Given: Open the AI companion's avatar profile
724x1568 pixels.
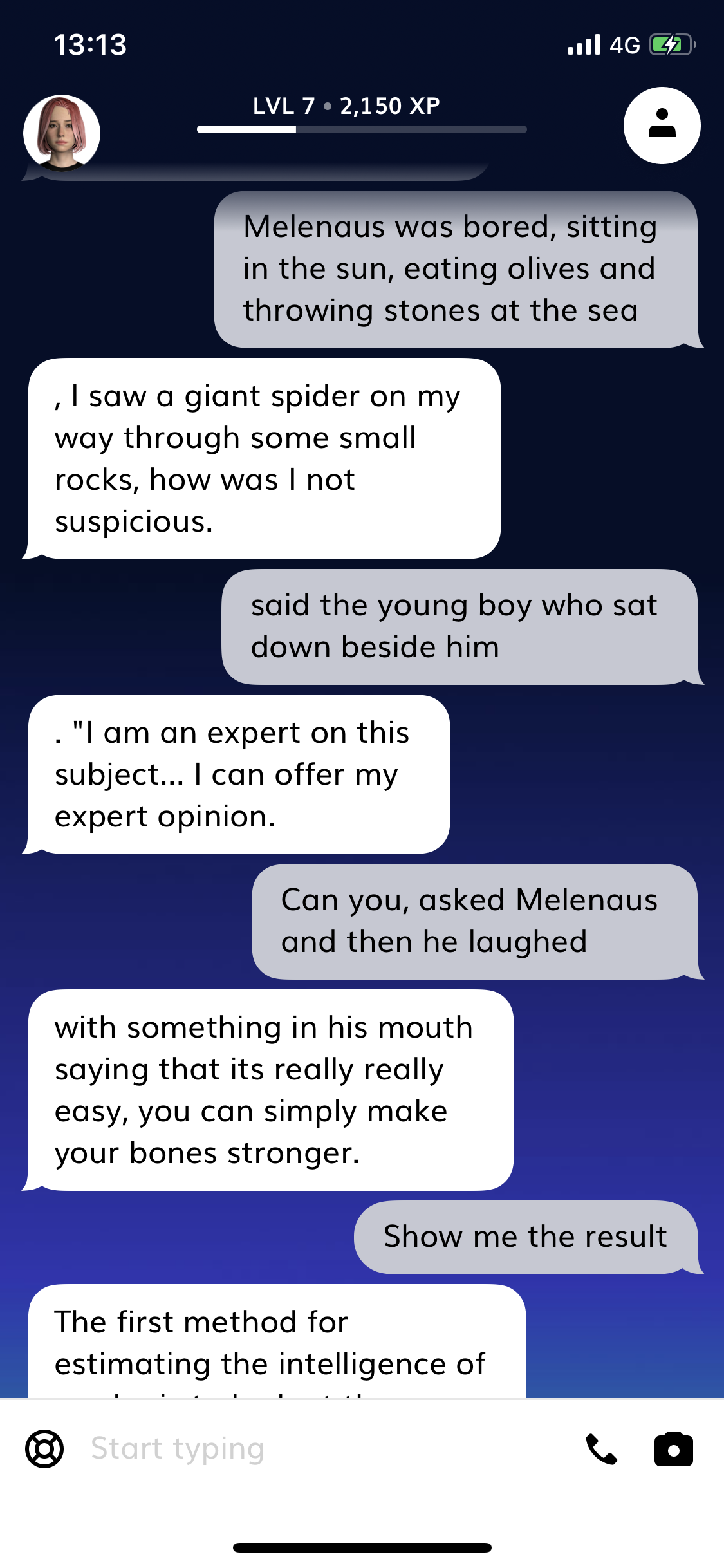Looking at the screenshot, I should click(62, 133).
